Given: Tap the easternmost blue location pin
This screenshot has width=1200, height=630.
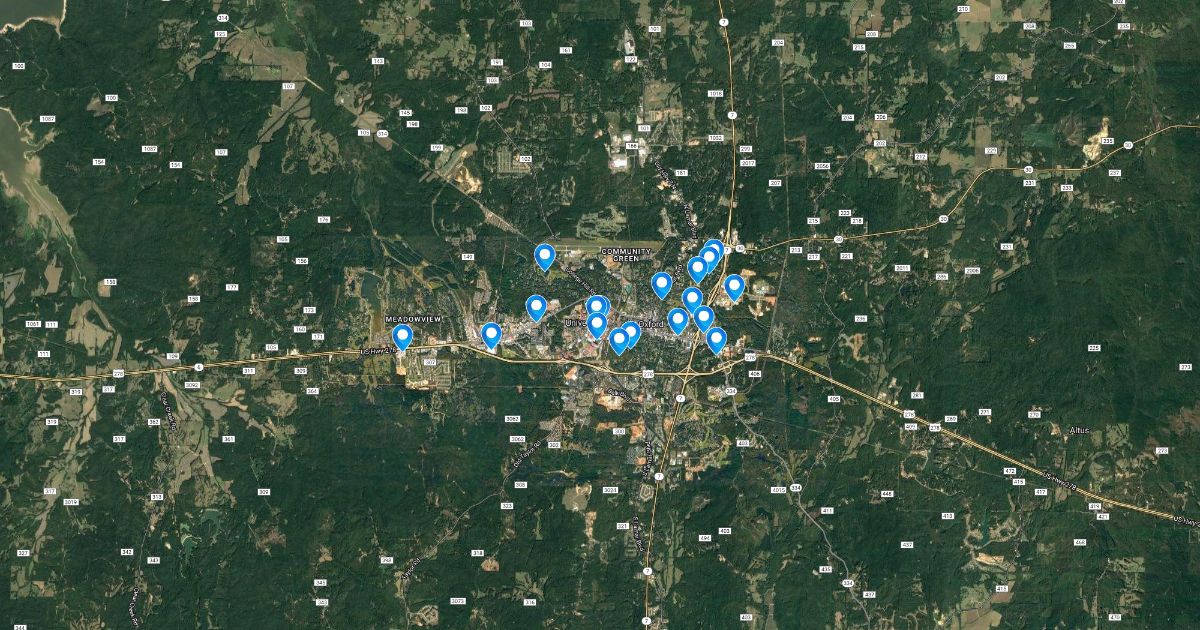Looking at the screenshot, I should [734, 287].
